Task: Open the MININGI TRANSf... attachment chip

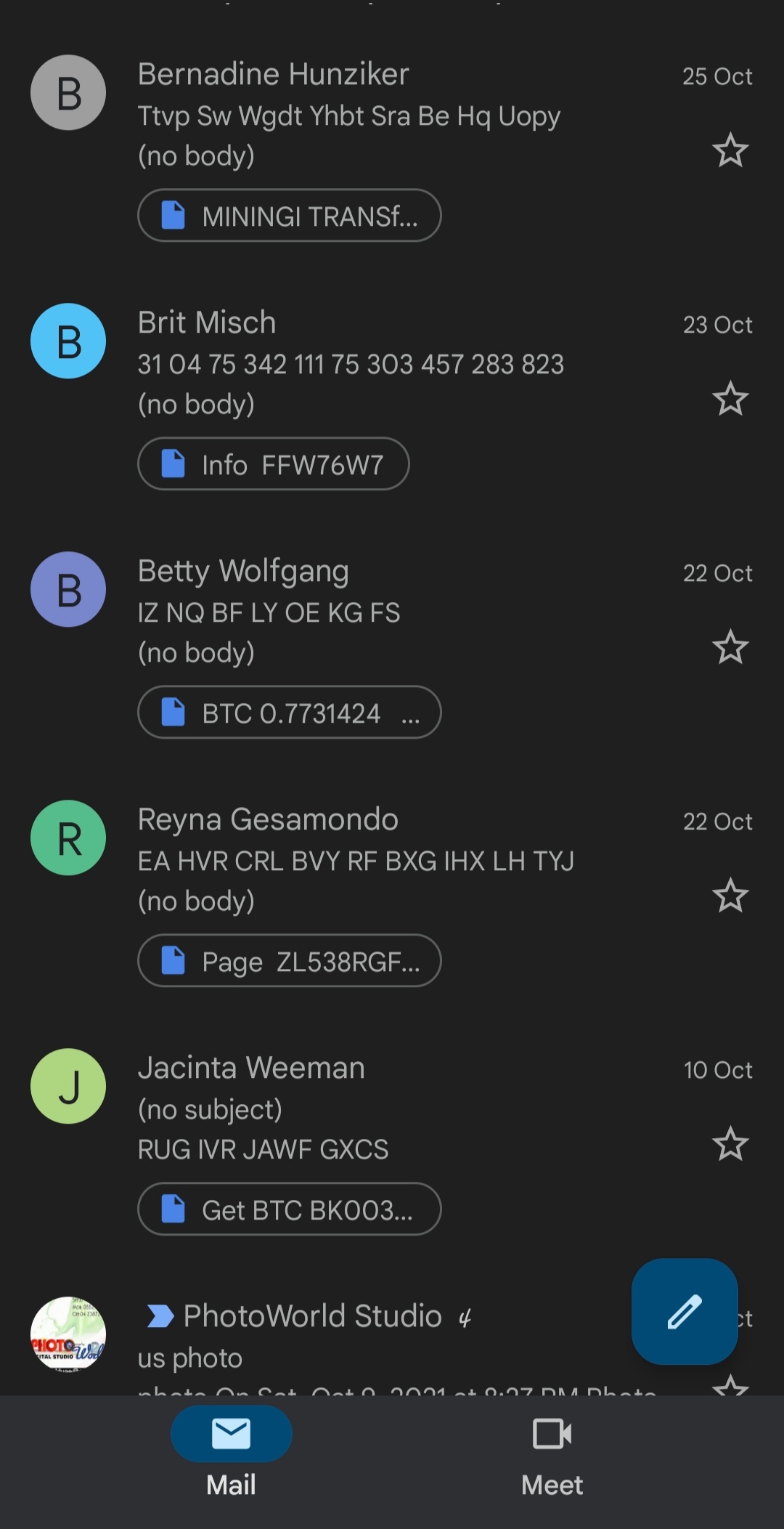Action: pyautogui.click(x=289, y=216)
